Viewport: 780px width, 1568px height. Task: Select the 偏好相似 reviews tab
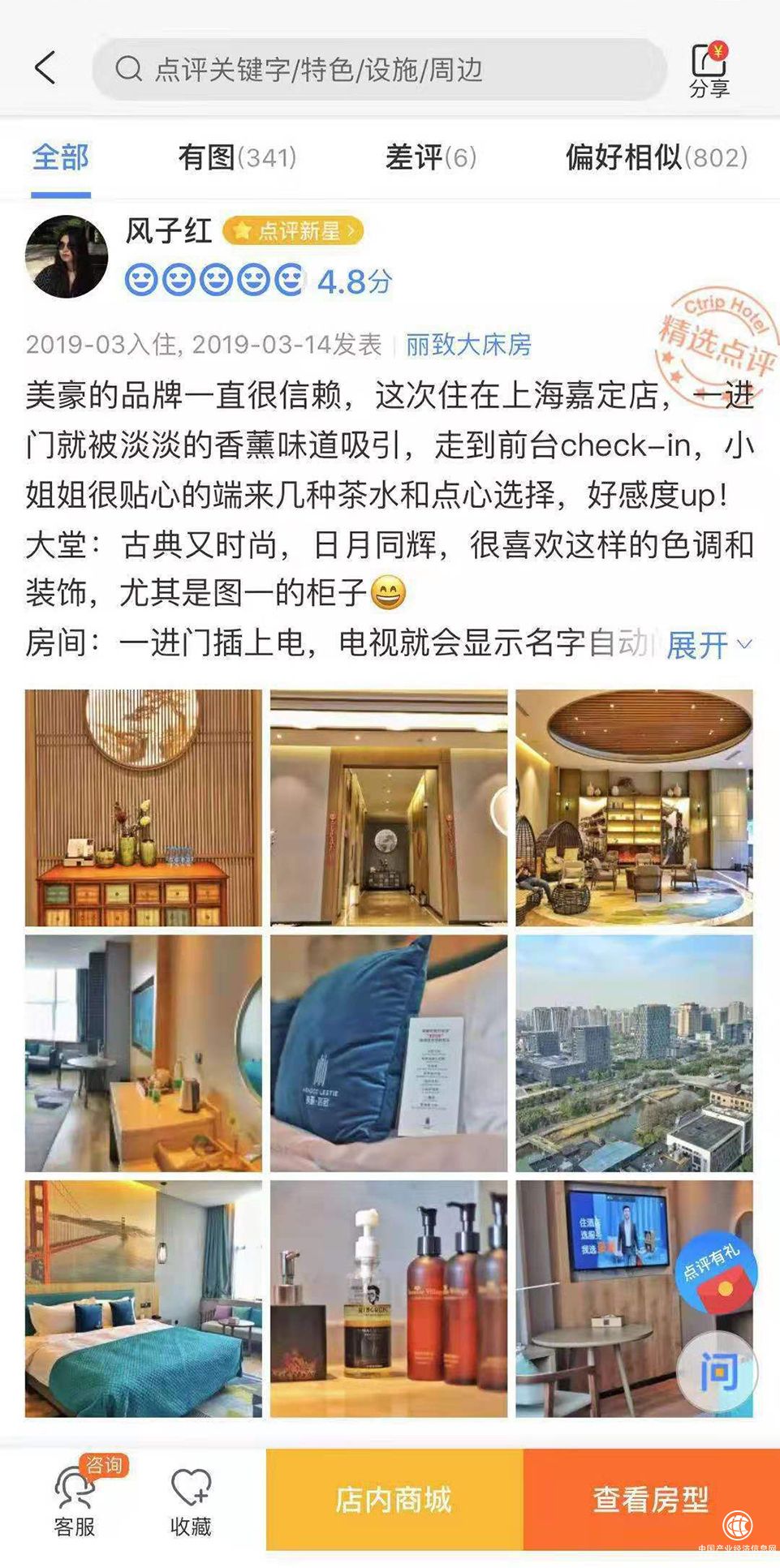click(x=656, y=157)
